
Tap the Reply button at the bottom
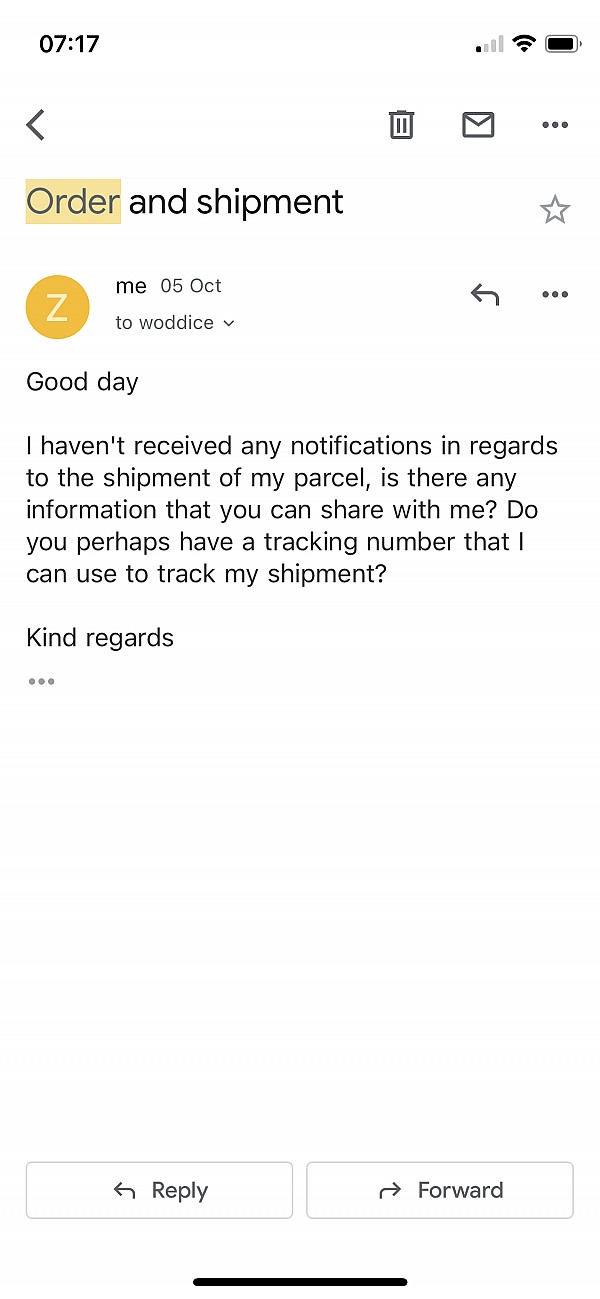click(x=159, y=1190)
